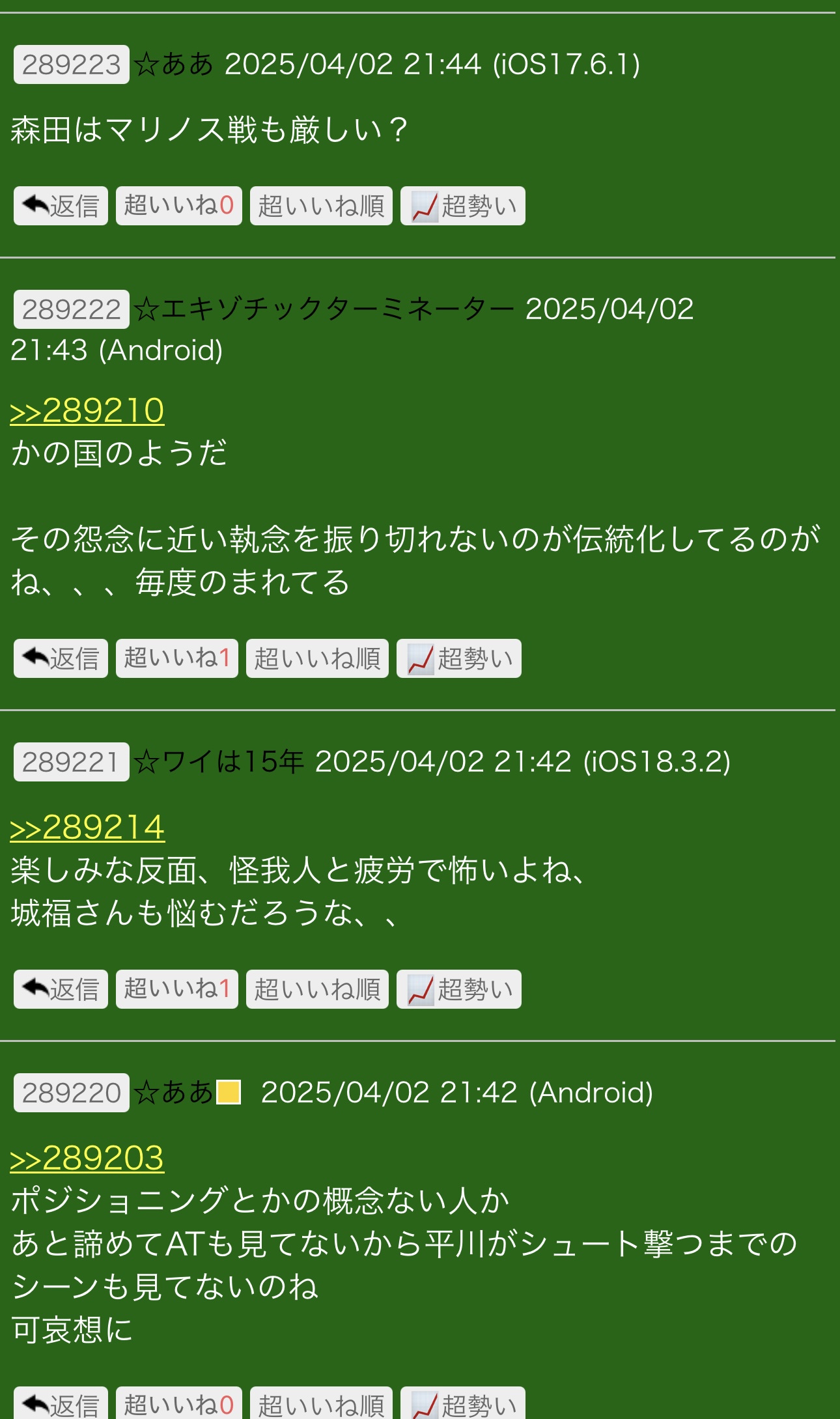Screen dimensions: 840x1419
Task: Select 超勢い under post 289222
Action: pyautogui.click(x=459, y=658)
